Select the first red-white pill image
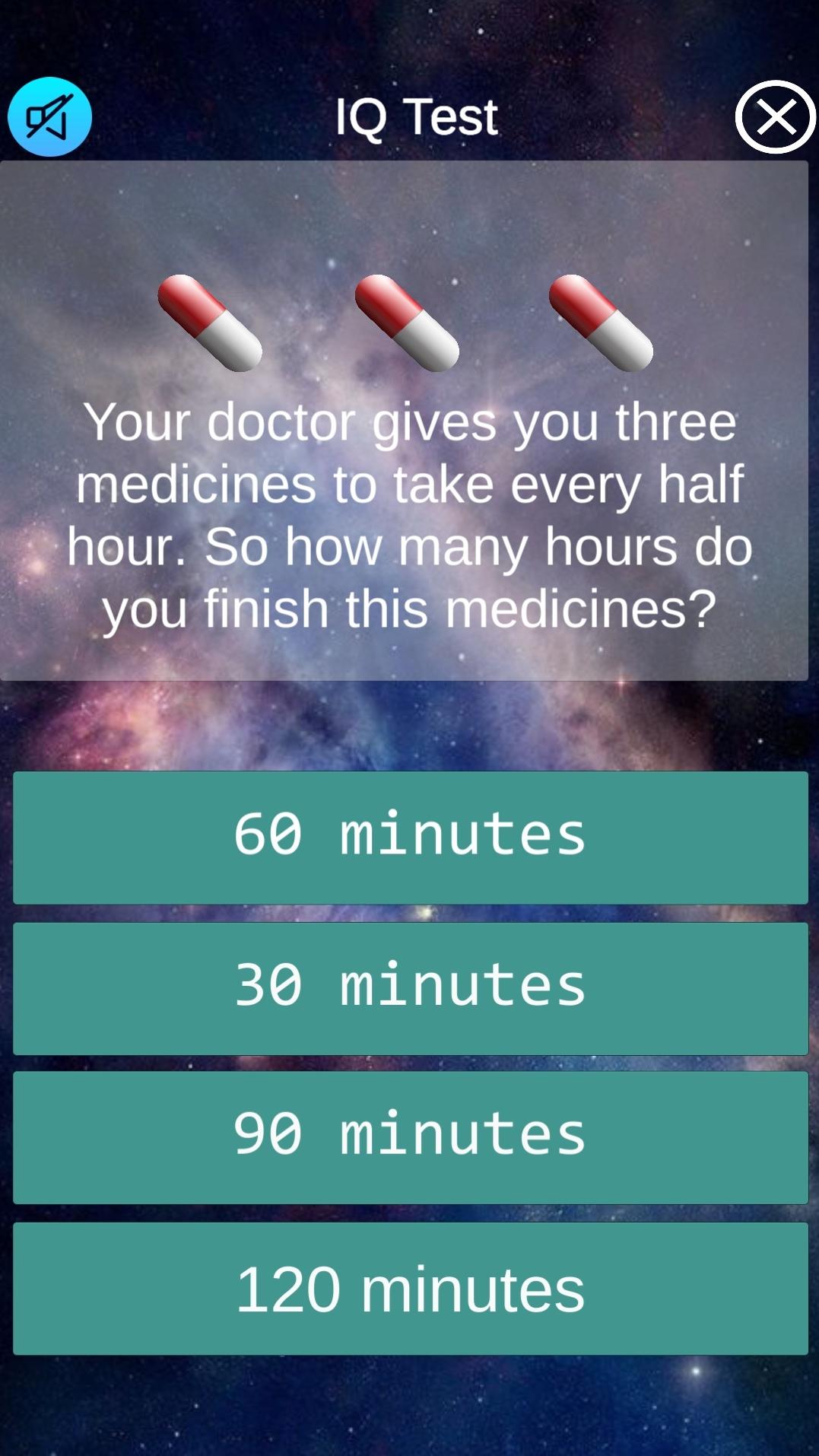This screenshot has width=819, height=1456. pos(208,323)
